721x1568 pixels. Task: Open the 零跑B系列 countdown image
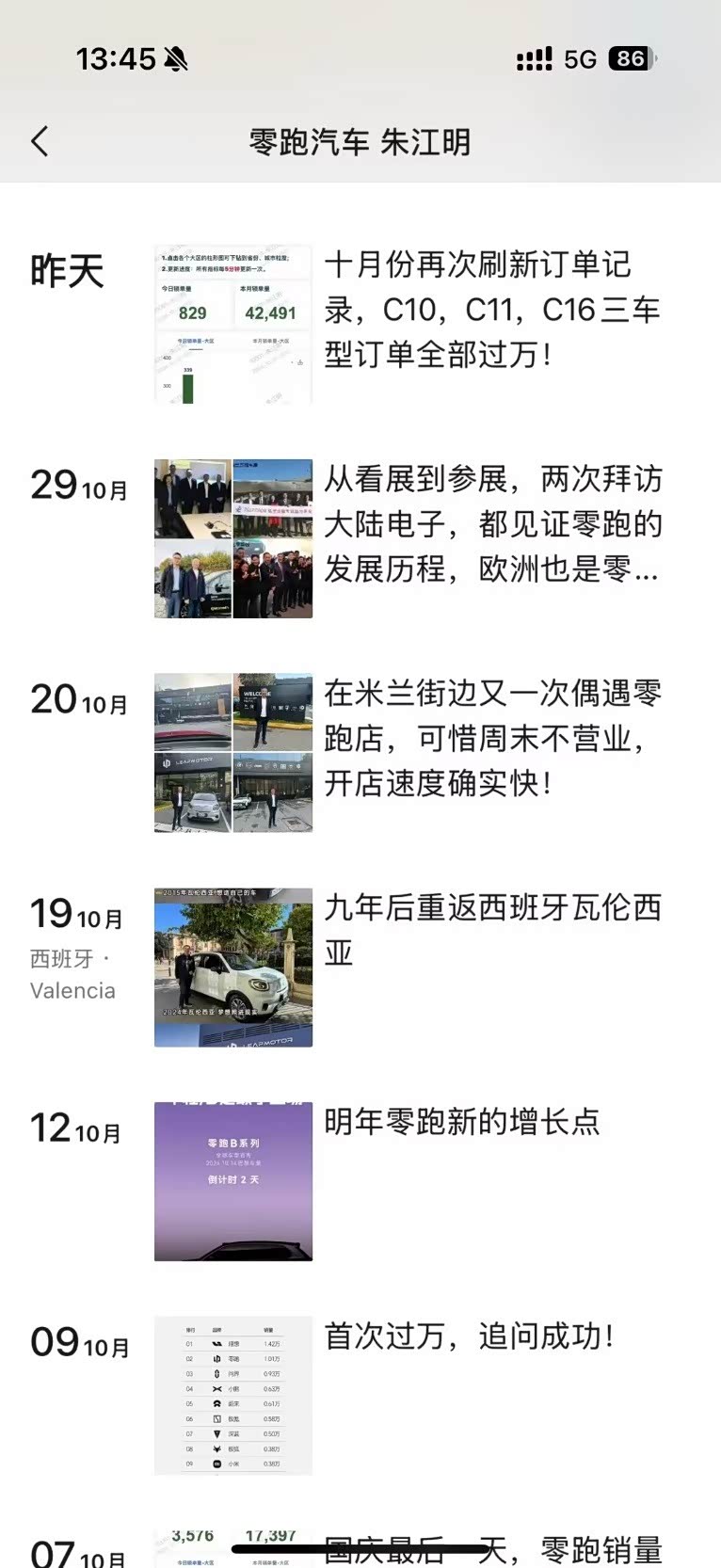pyautogui.click(x=233, y=1181)
